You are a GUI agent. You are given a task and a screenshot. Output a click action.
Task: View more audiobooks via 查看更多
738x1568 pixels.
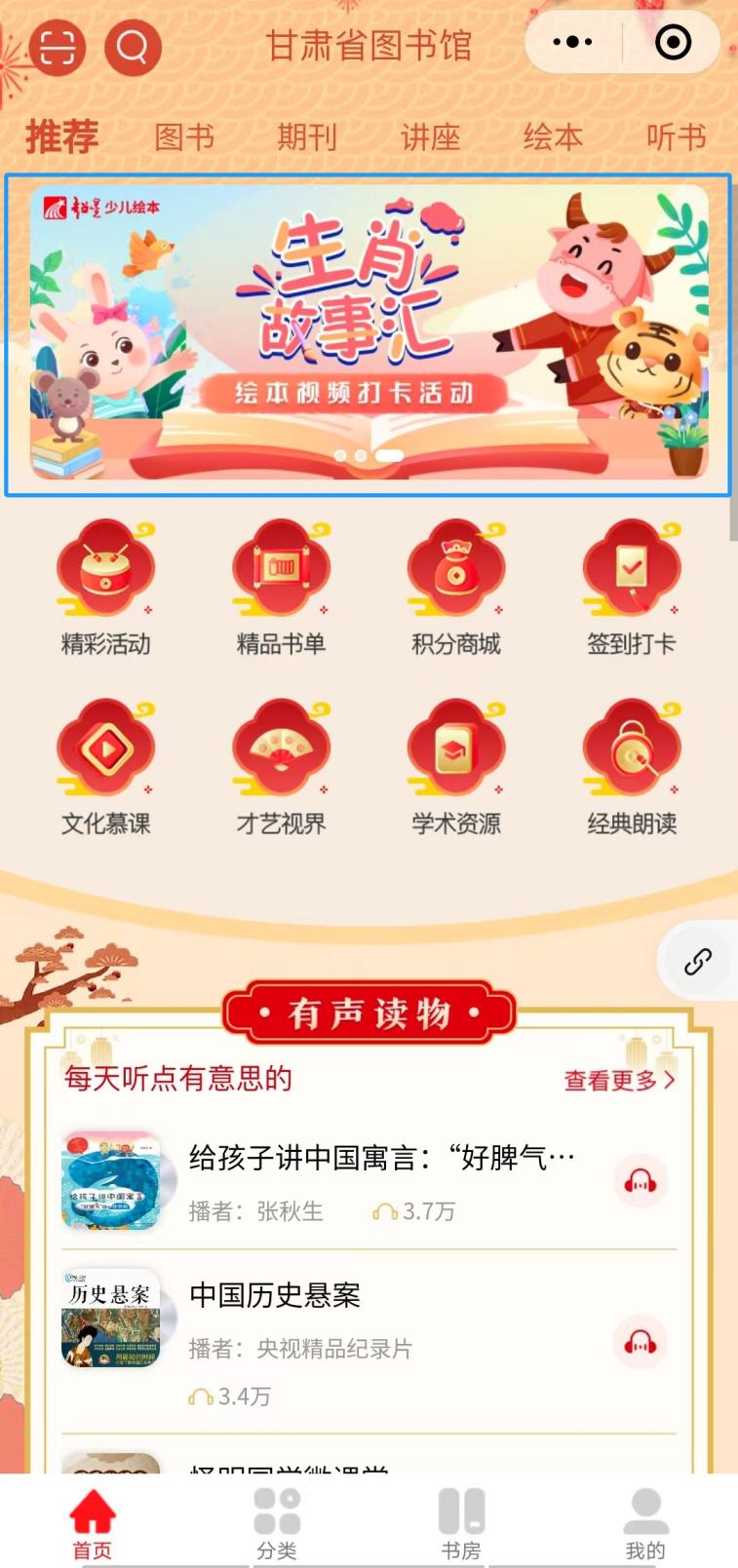click(618, 1080)
